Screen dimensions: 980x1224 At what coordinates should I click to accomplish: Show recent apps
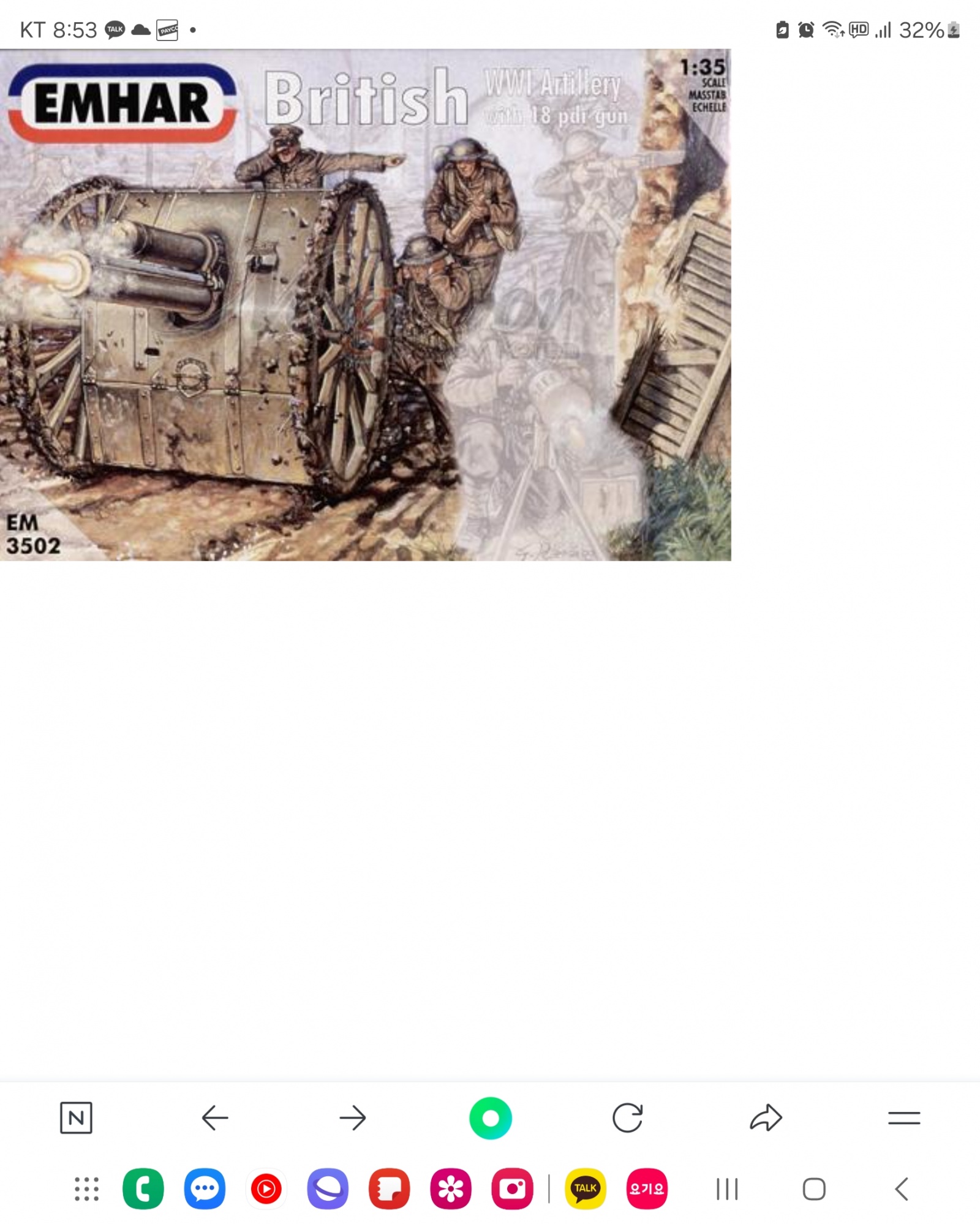727,1188
